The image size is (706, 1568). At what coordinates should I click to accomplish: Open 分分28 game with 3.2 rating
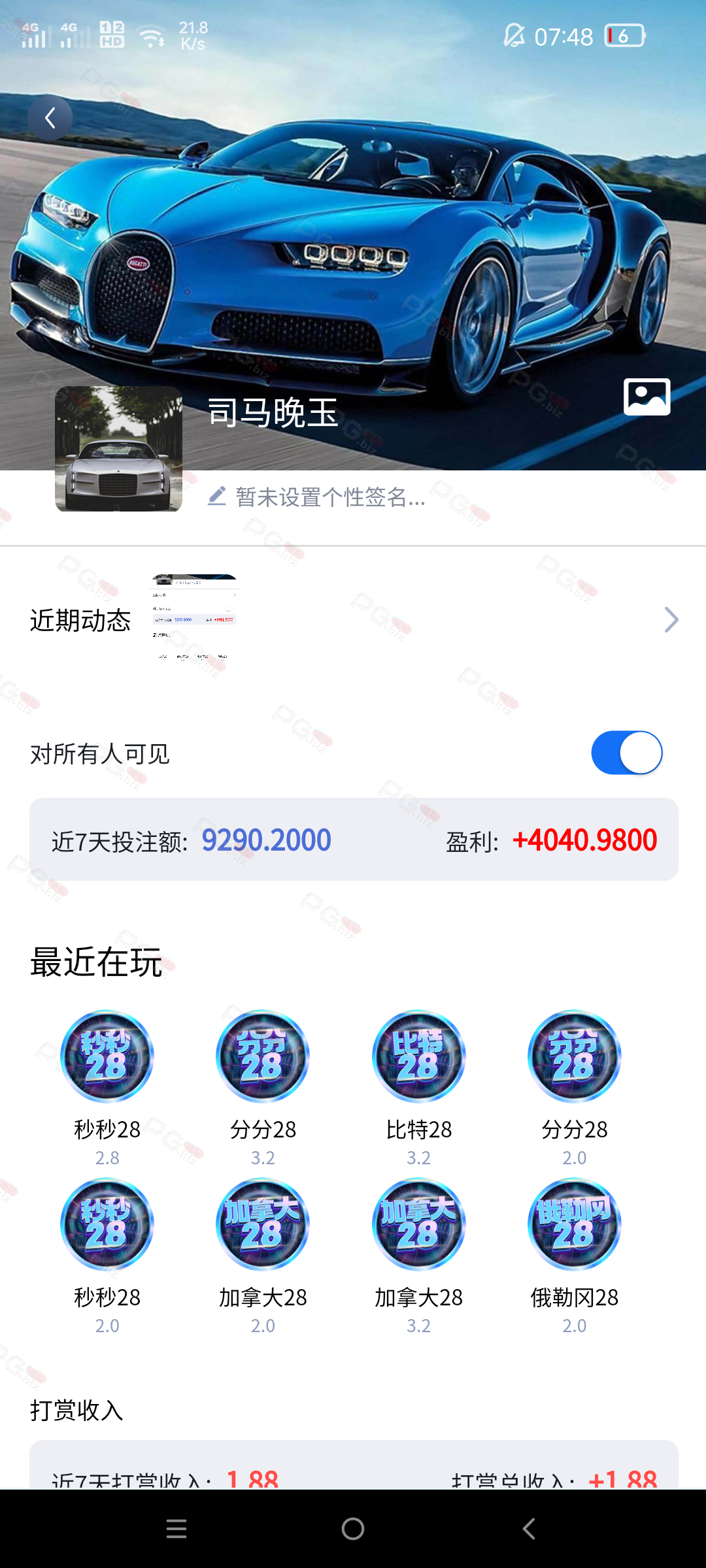(x=263, y=1056)
